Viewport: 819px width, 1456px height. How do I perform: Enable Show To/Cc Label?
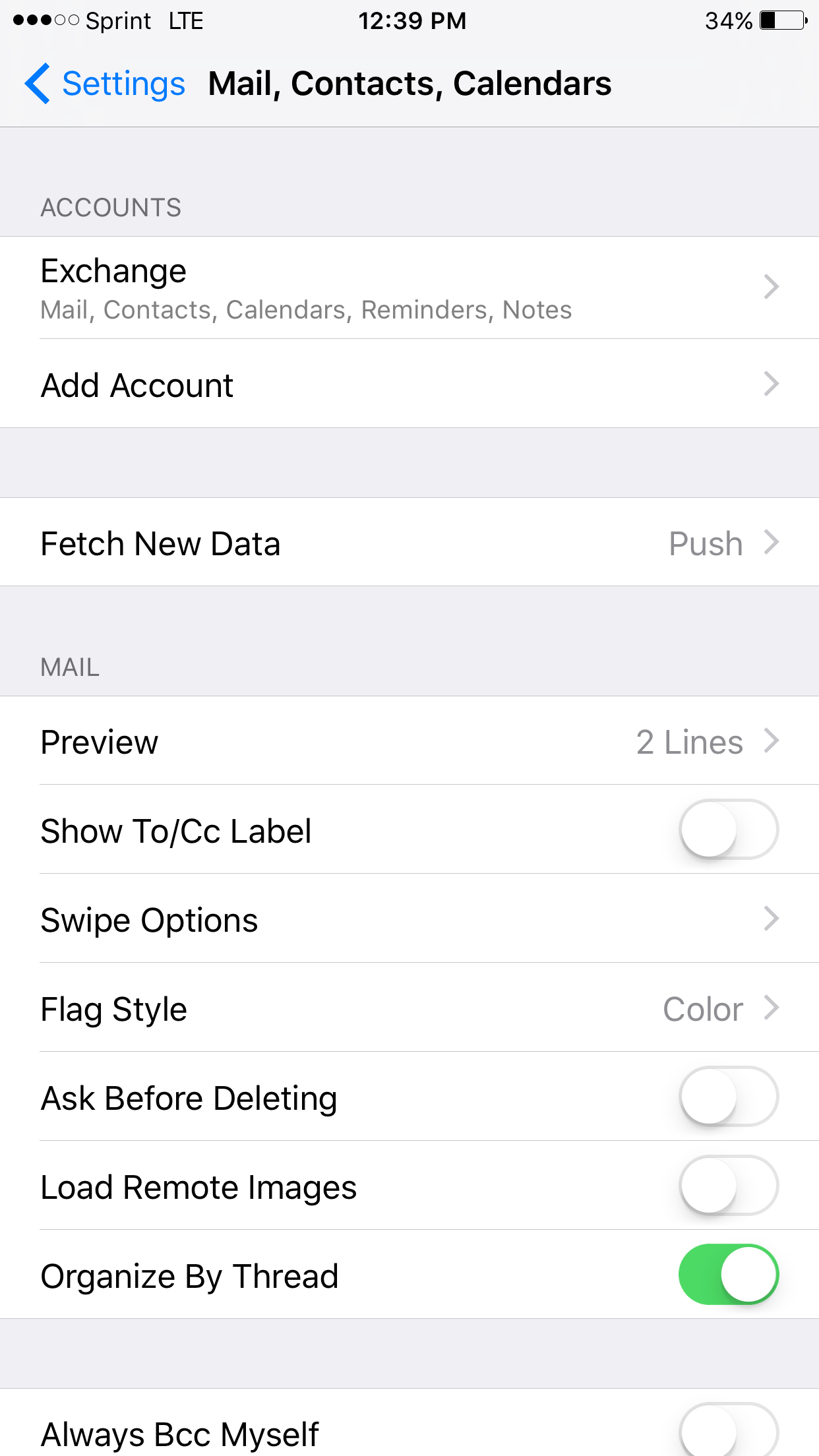pyautogui.click(x=729, y=830)
